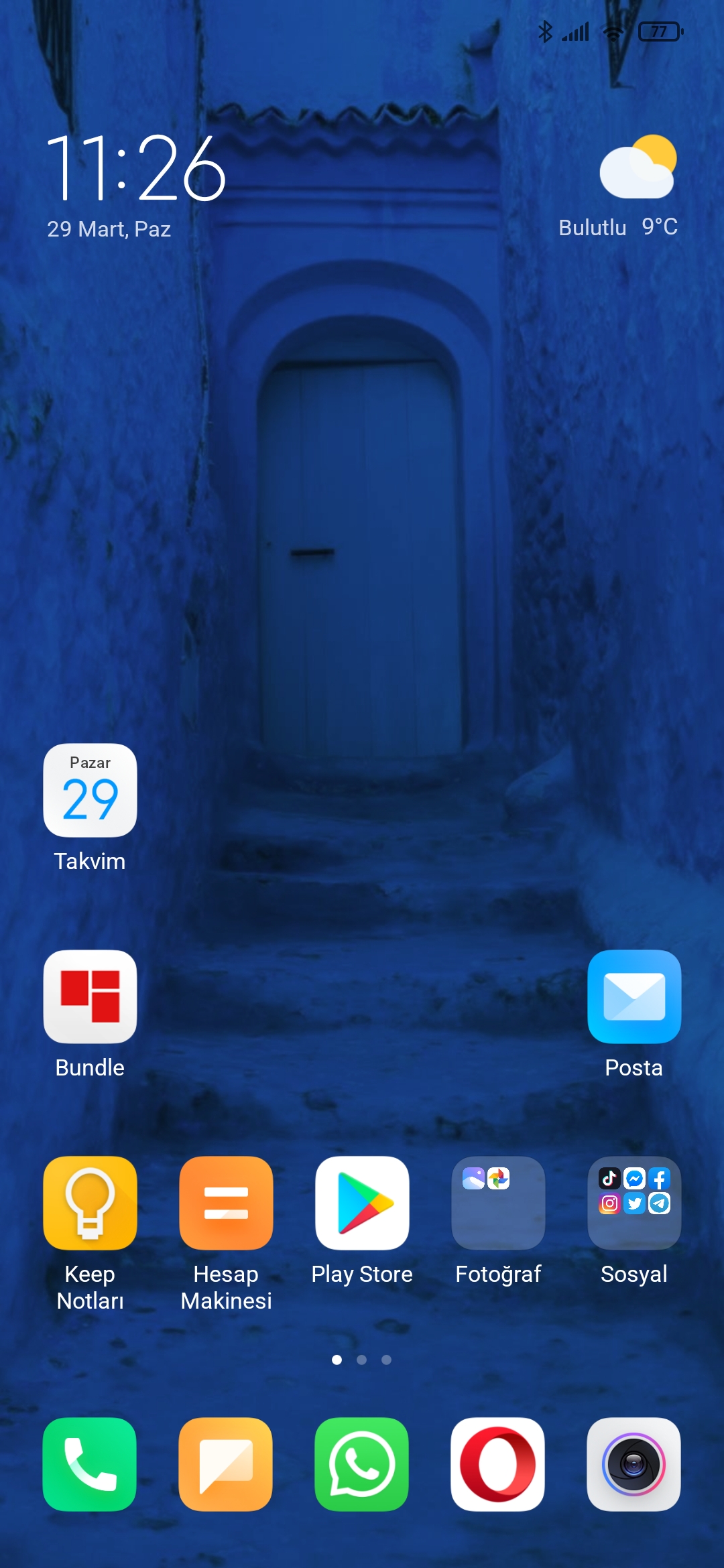
Task: Tap the 11:26 clock widget
Action: click(136, 168)
